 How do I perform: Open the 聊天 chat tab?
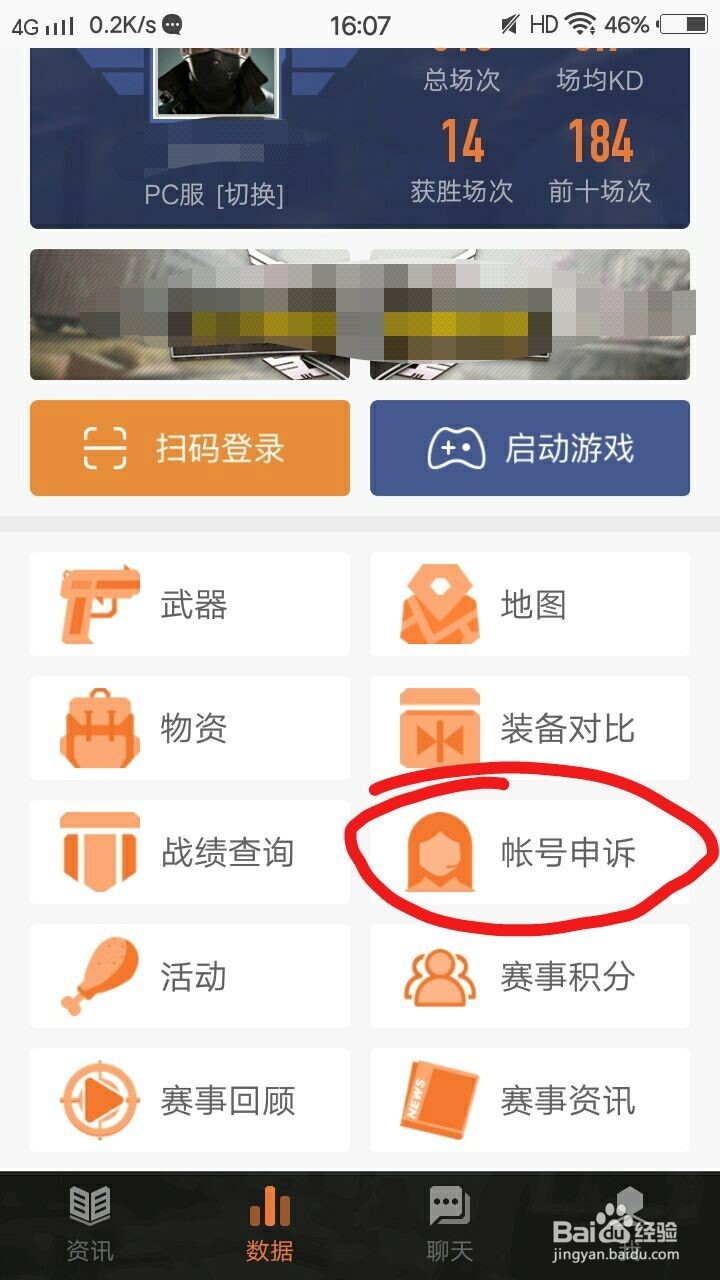click(450, 1225)
